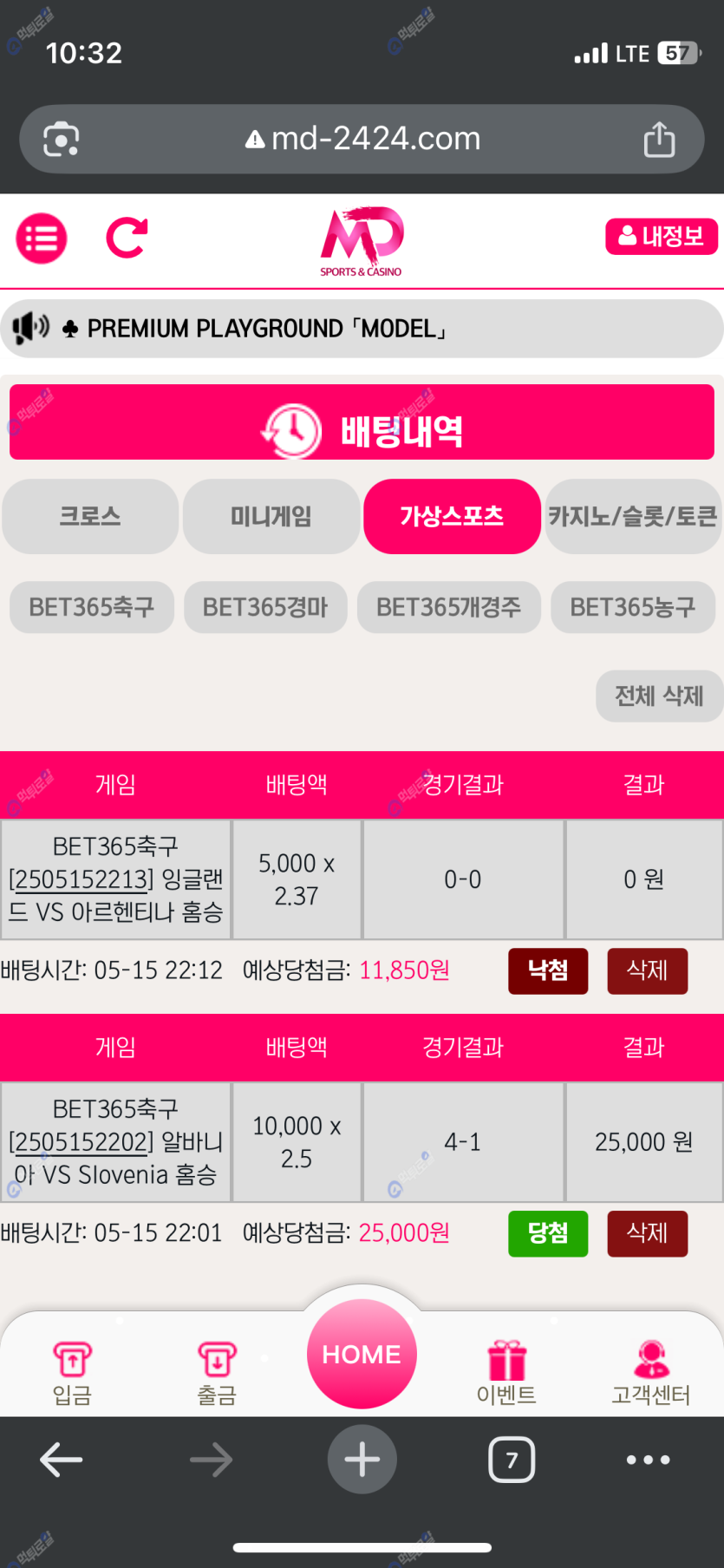
Task: Delete the 알바니아 VS Slovenia bet
Action: pos(647,1233)
